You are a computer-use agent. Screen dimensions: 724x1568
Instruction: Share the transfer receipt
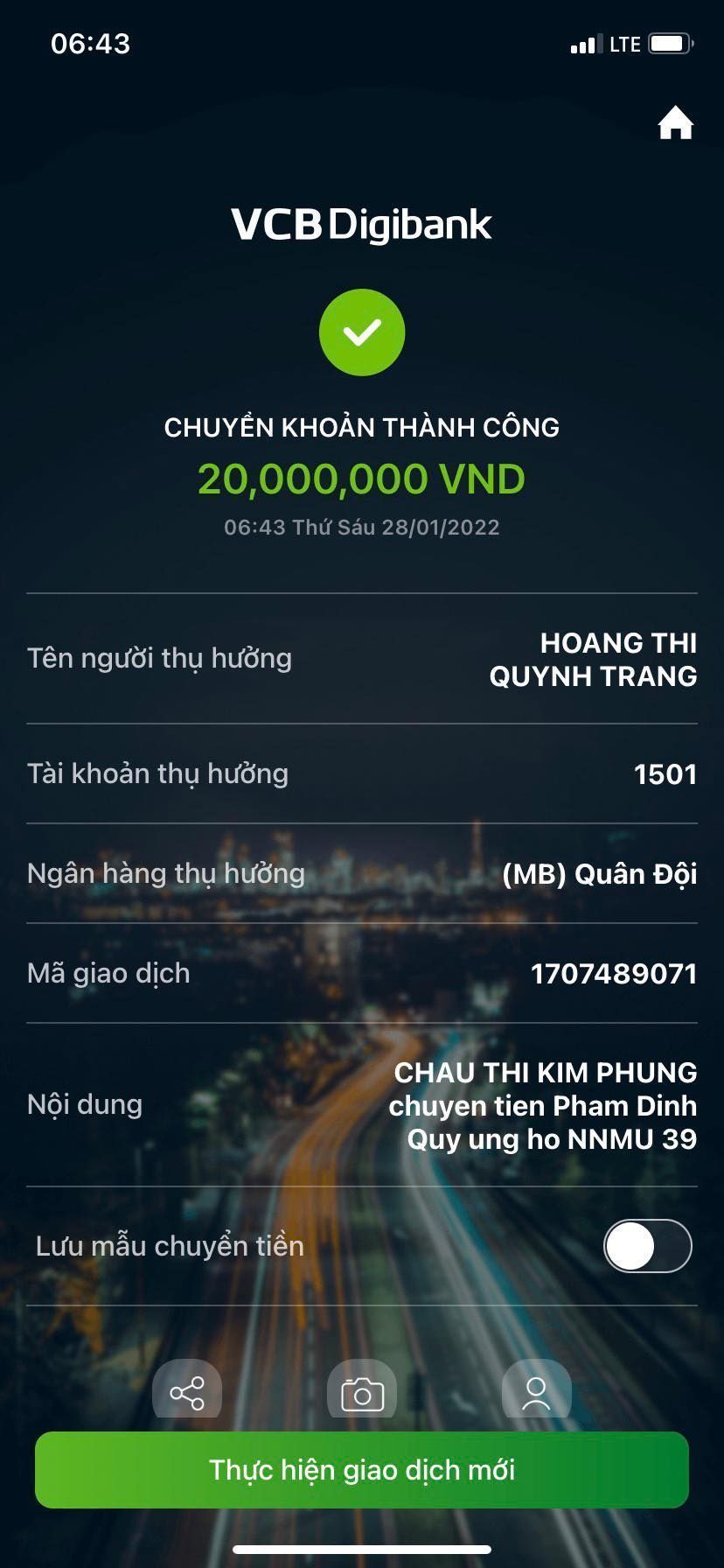point(187,1392)
